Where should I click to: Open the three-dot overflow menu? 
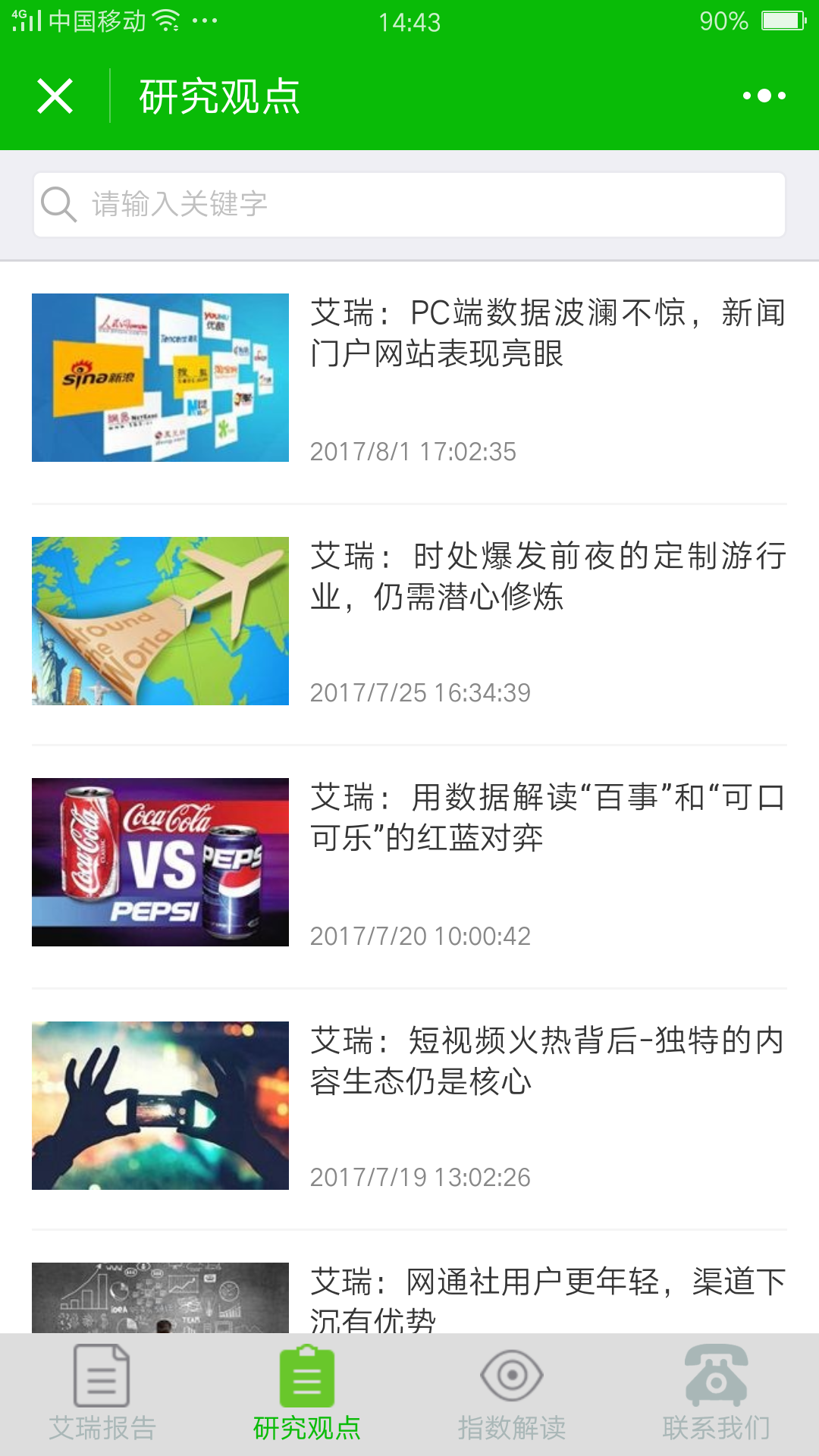click(764, 96)
